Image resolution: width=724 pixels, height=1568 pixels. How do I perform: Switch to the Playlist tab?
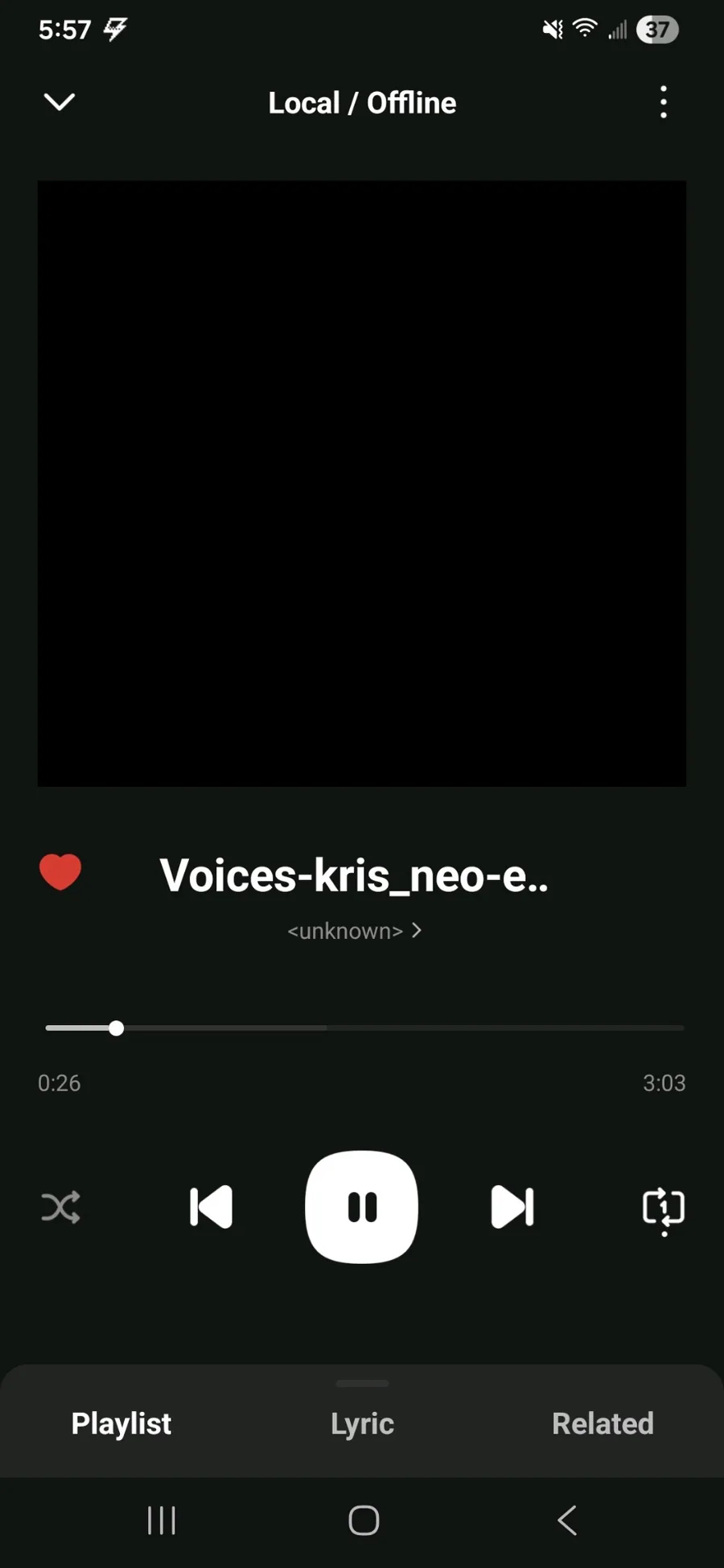point(121,1423)
